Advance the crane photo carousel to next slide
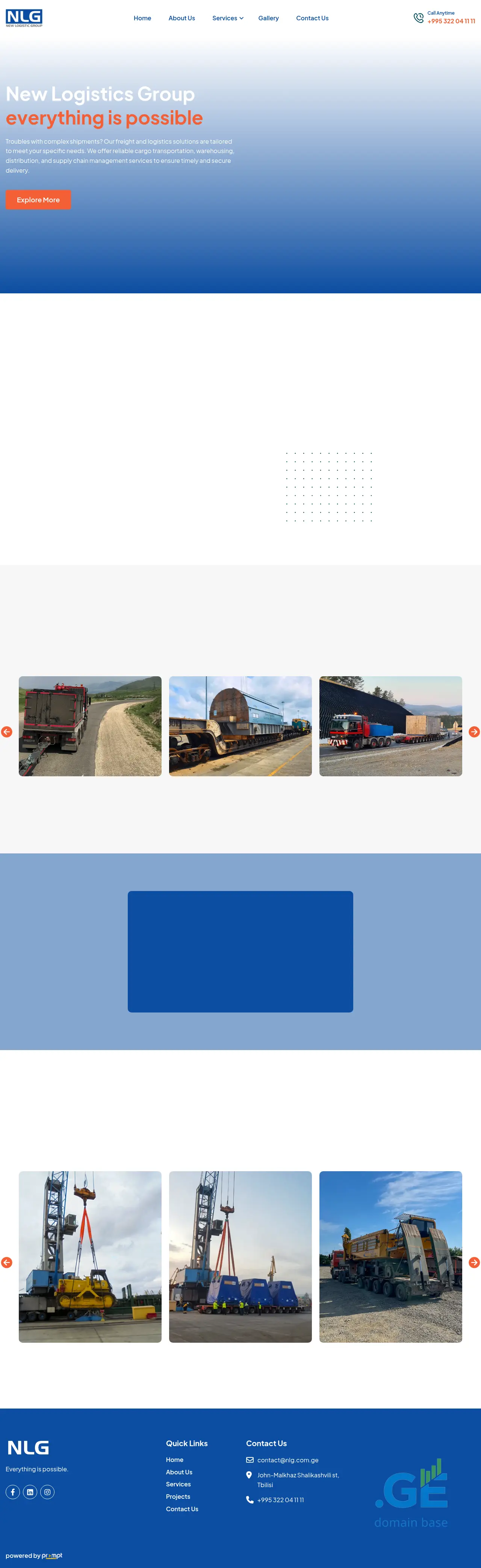Viewport: 481px width, 1568px height. (474, 1263)
